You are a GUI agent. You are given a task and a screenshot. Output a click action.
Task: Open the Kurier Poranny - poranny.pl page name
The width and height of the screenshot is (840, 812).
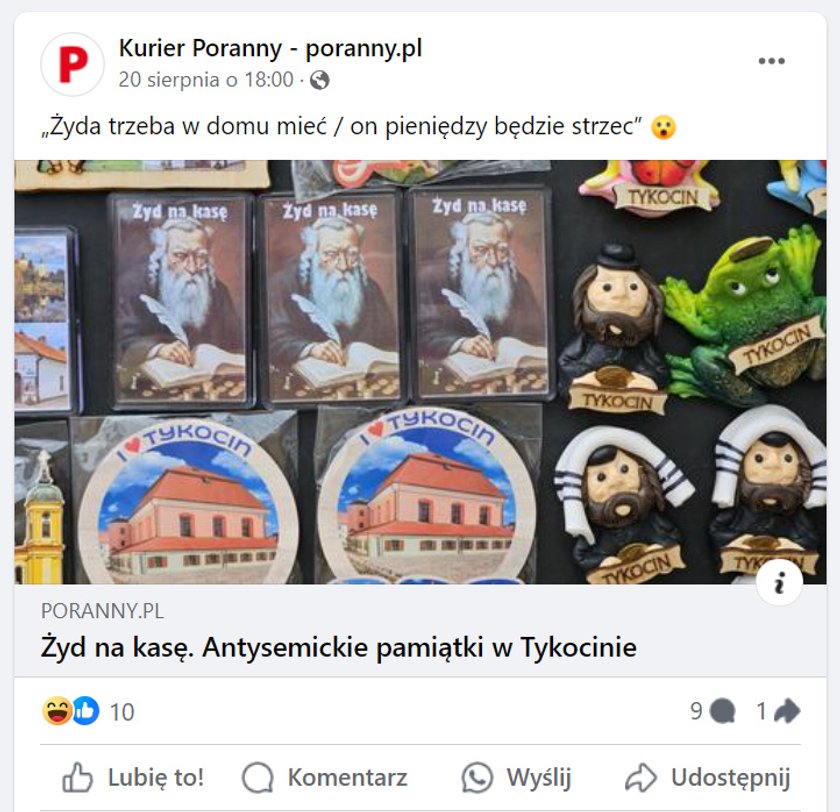pyautogui.click(x=270, y=48)
